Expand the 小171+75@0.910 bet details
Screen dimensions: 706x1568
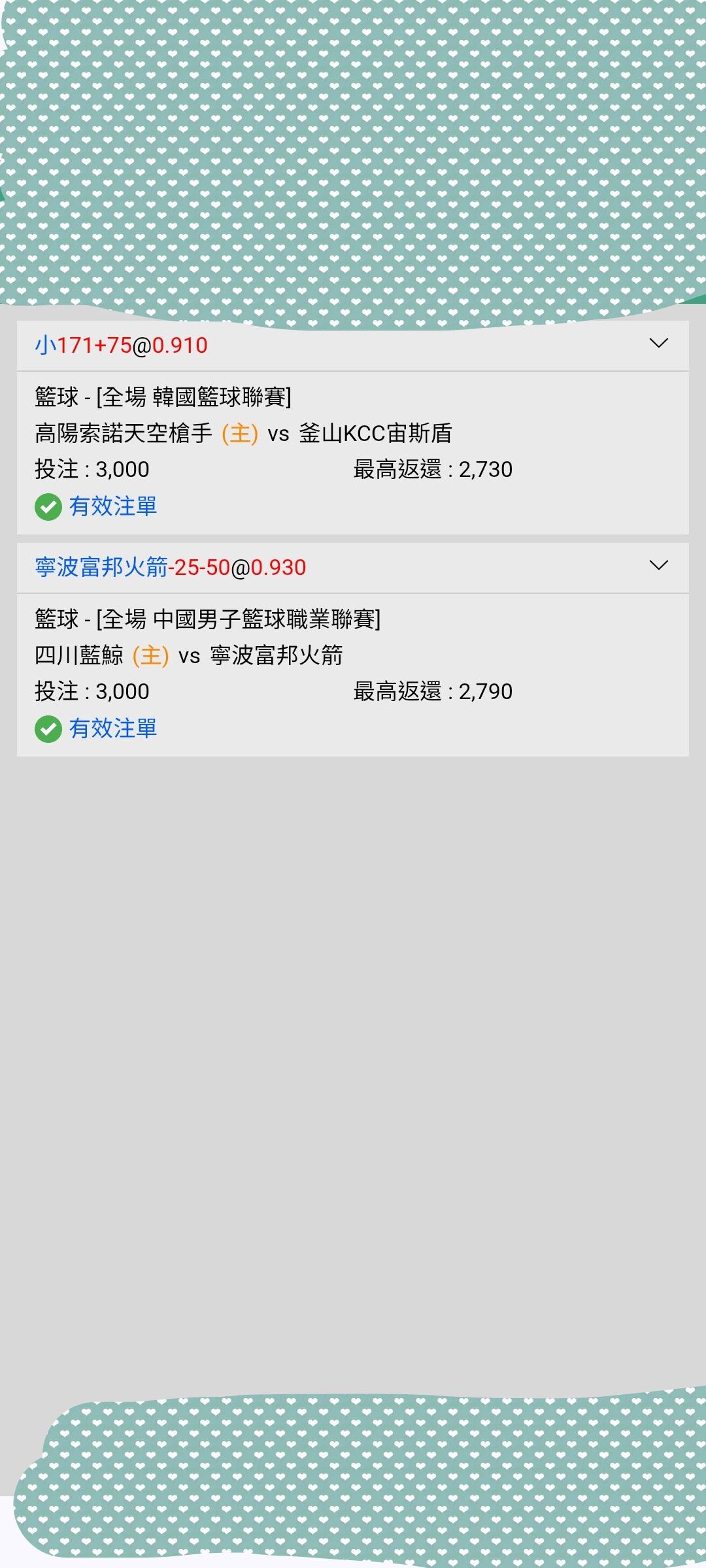[658, 344]
